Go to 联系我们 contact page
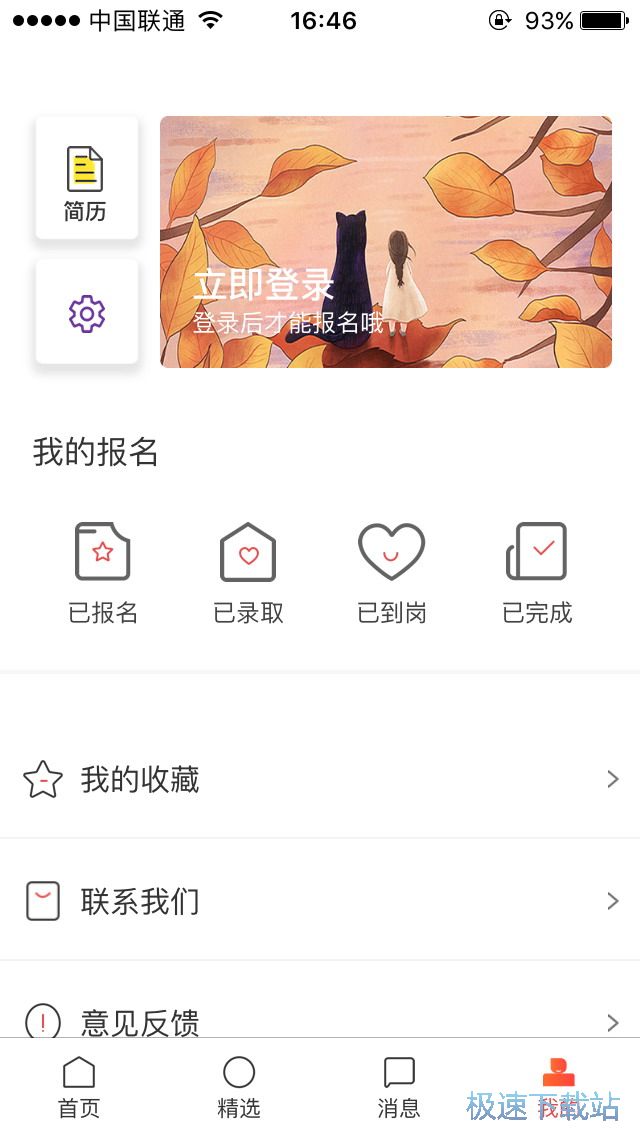640x1136 pixels. point(320,901)
